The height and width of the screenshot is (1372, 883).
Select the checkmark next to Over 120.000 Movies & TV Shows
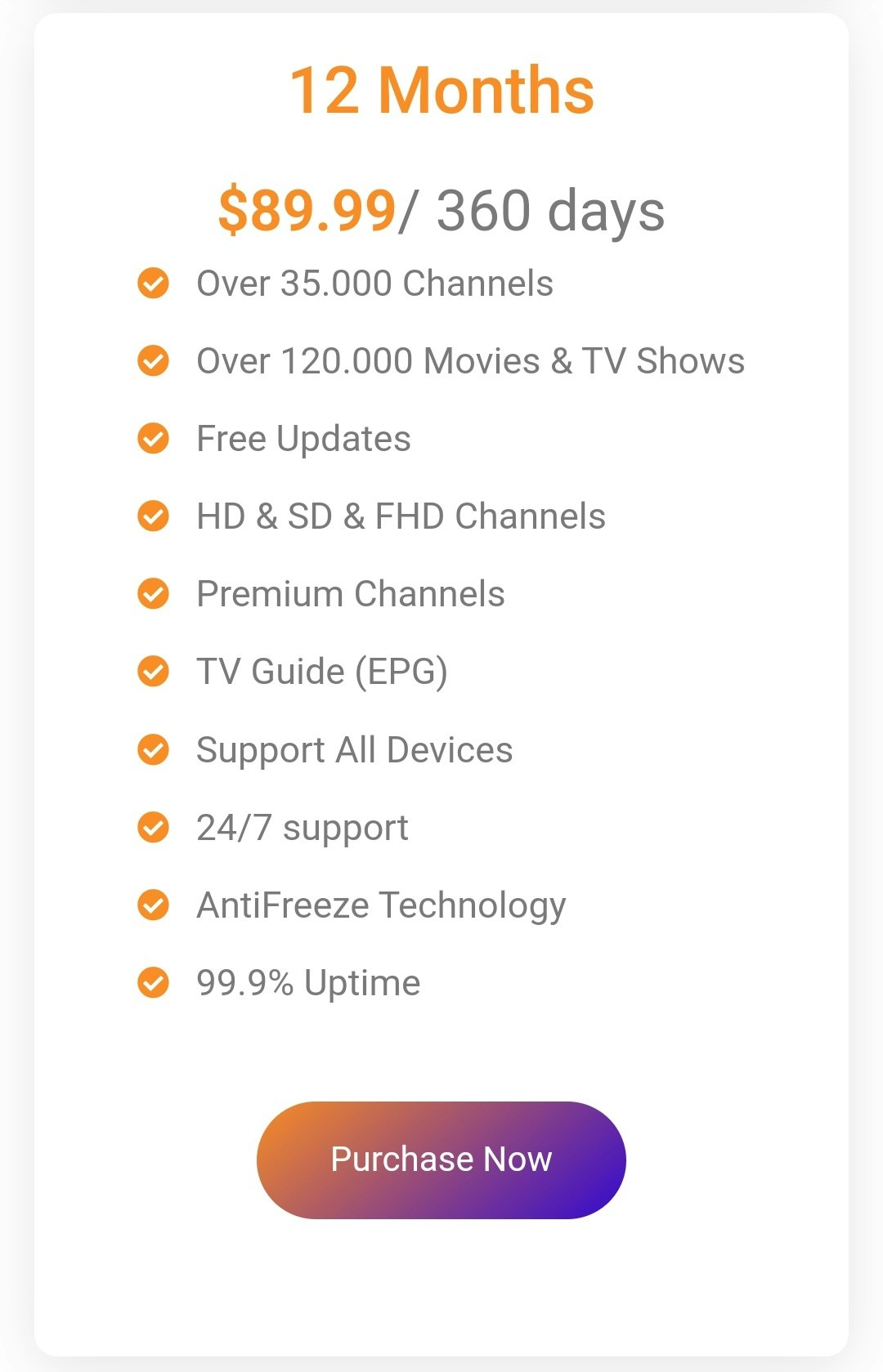[154, 362]
